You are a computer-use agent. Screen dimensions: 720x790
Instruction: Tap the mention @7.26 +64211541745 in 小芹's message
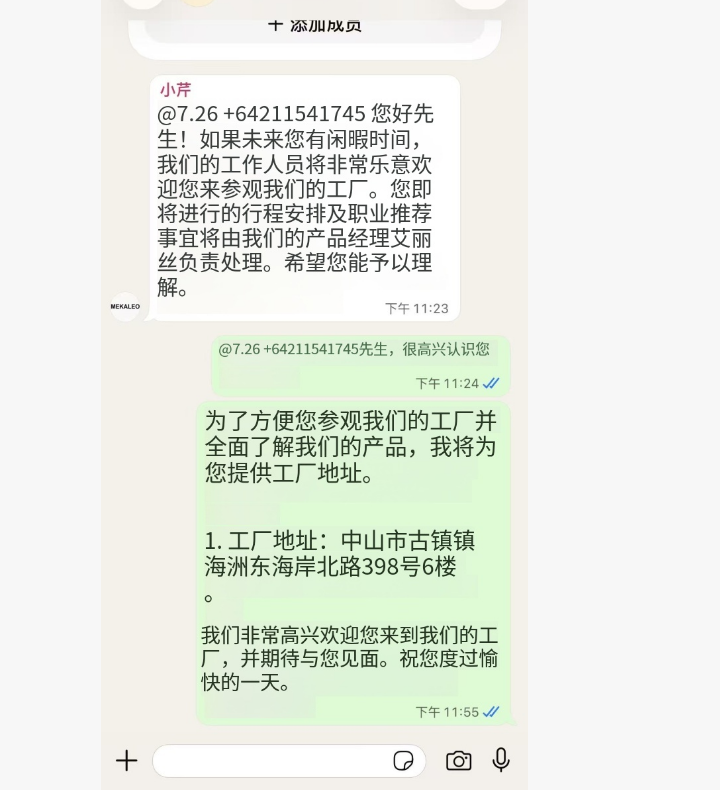click(261, 114)
